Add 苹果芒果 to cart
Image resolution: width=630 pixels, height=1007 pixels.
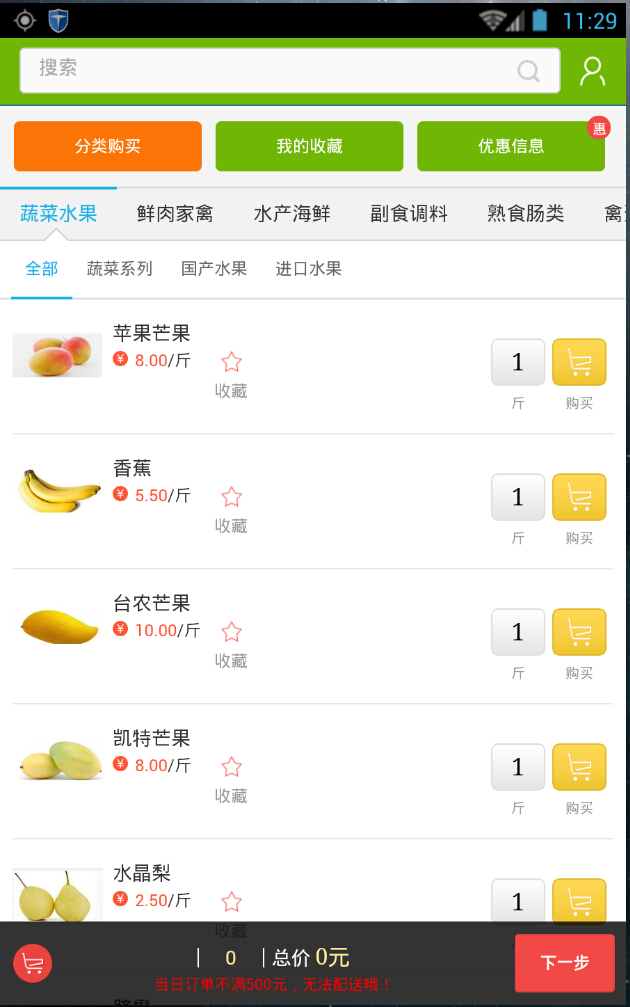coord(579,362)
